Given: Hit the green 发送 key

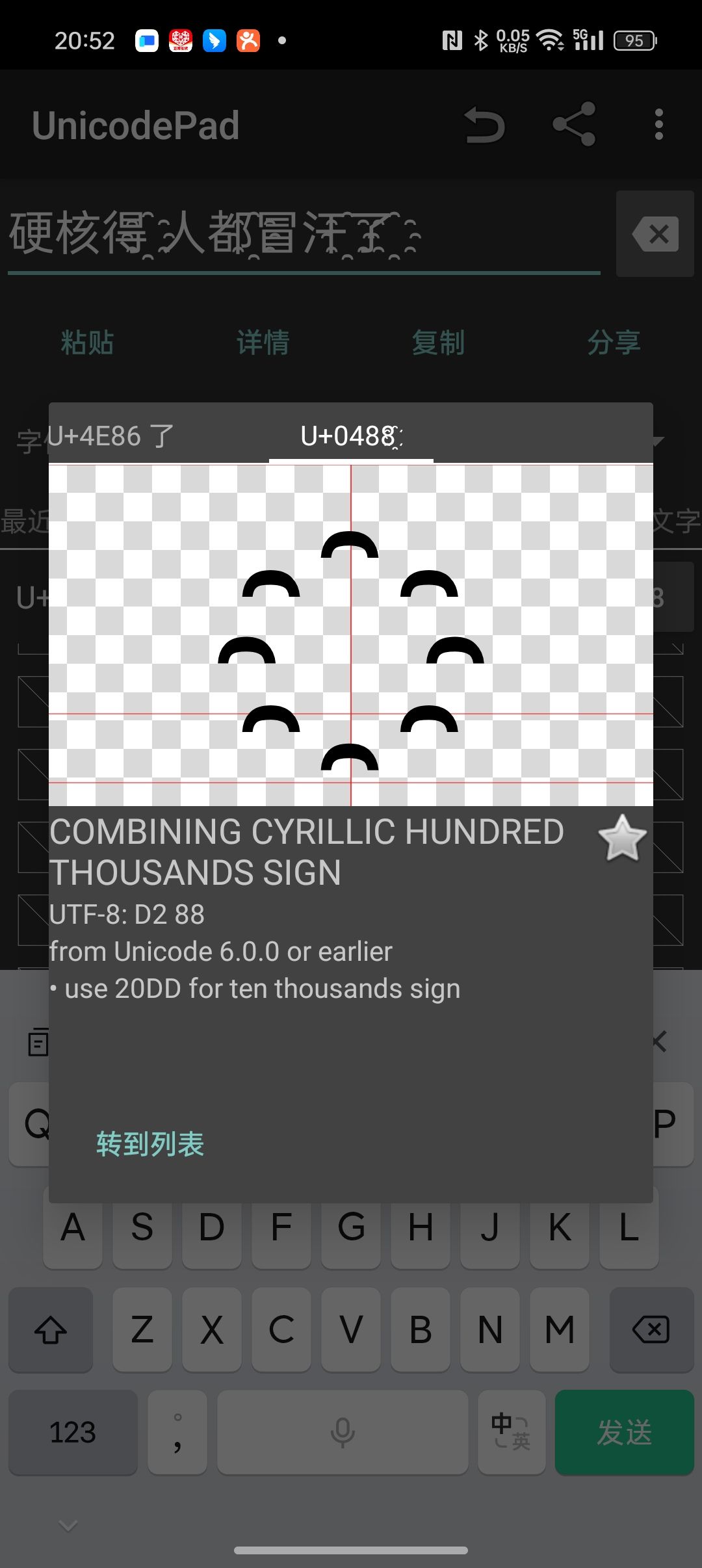Looking at the screenshot, I should point(624,1433).
